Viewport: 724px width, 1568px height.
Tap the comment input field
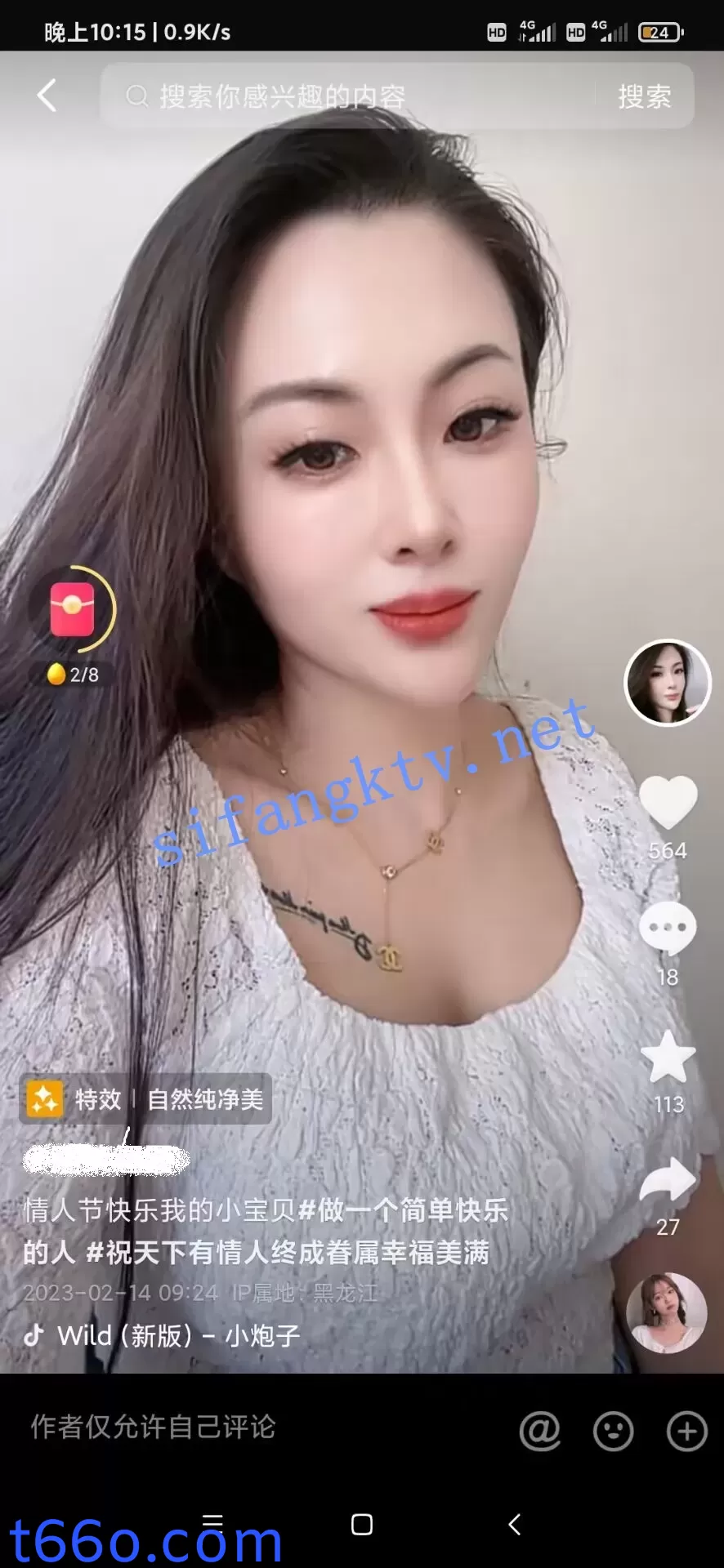245,1427
